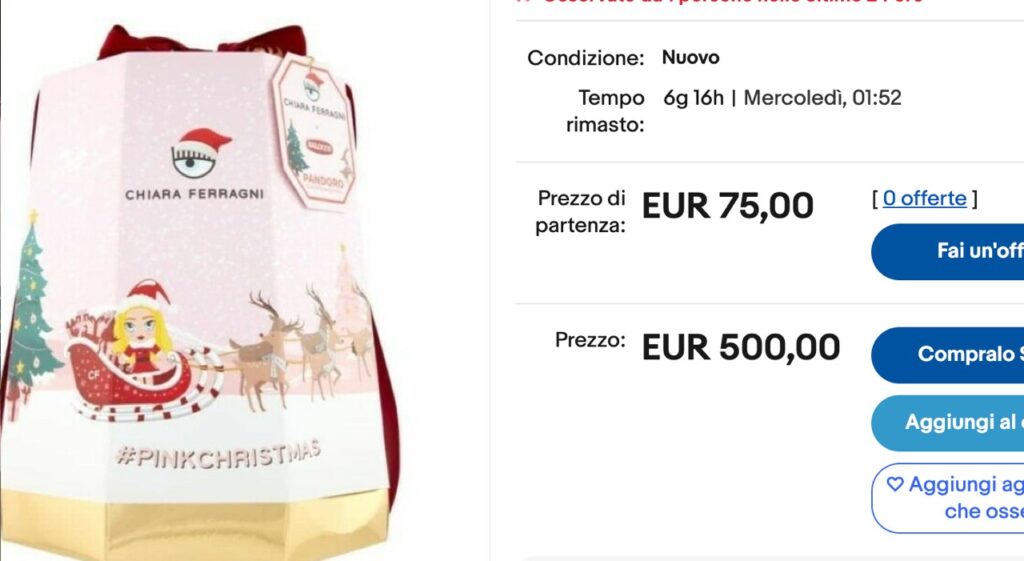Add item to cart with Aggiungi al carrello
Image resolution: width=1024 pixels, height=561 pixels.
click(950, 423)
